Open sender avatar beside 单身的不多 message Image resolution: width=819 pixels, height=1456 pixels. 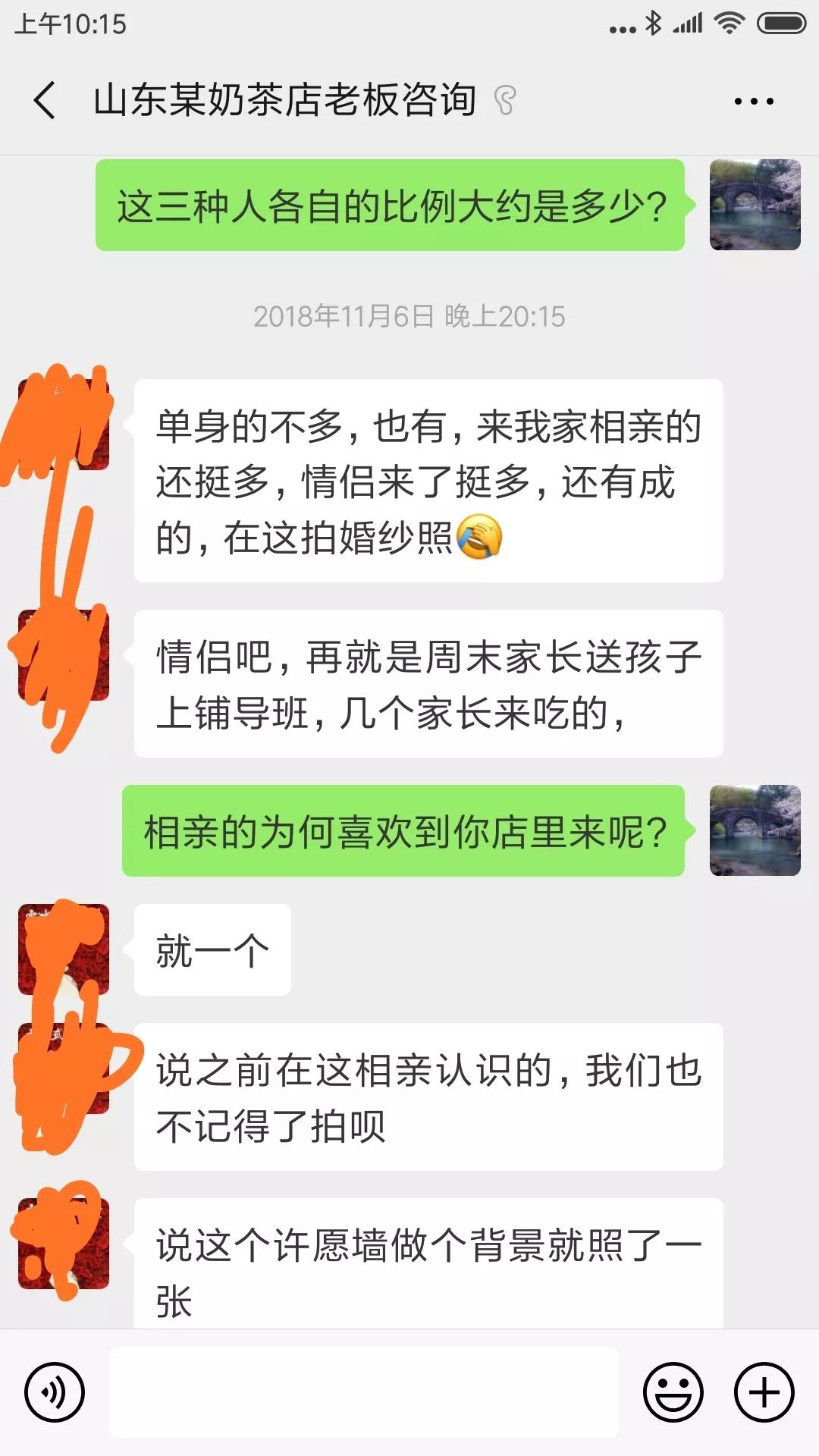tap(64, 425)
